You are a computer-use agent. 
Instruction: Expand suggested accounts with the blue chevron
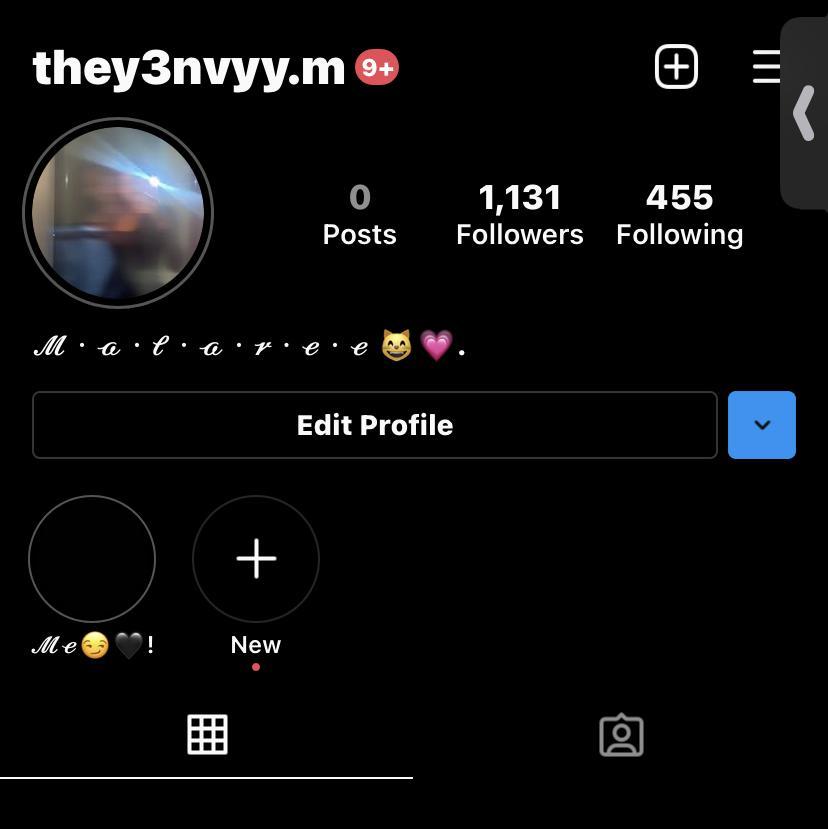click(762, 425)
